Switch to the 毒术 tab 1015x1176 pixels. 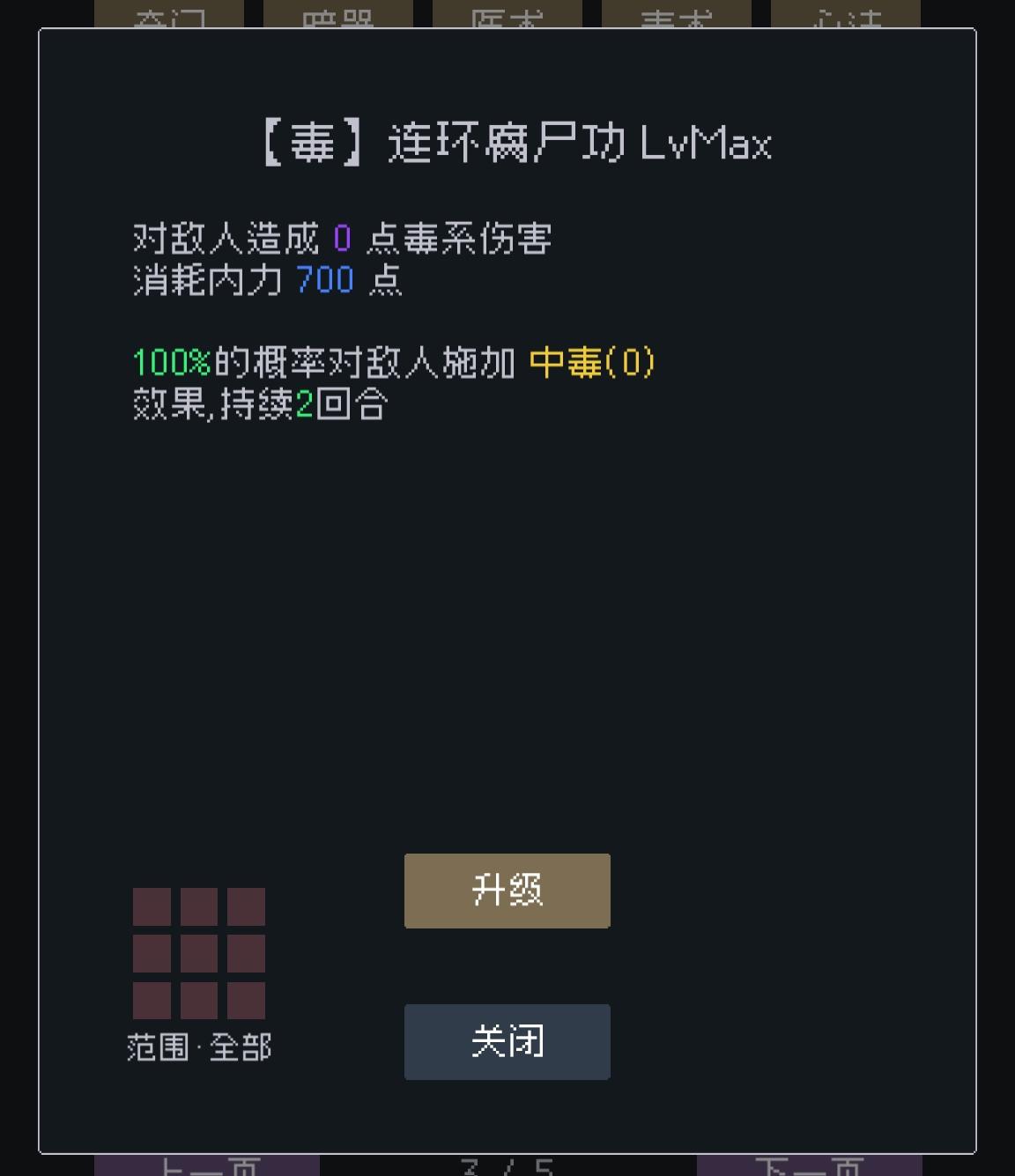pyautogui.click(x=675, y=13)
